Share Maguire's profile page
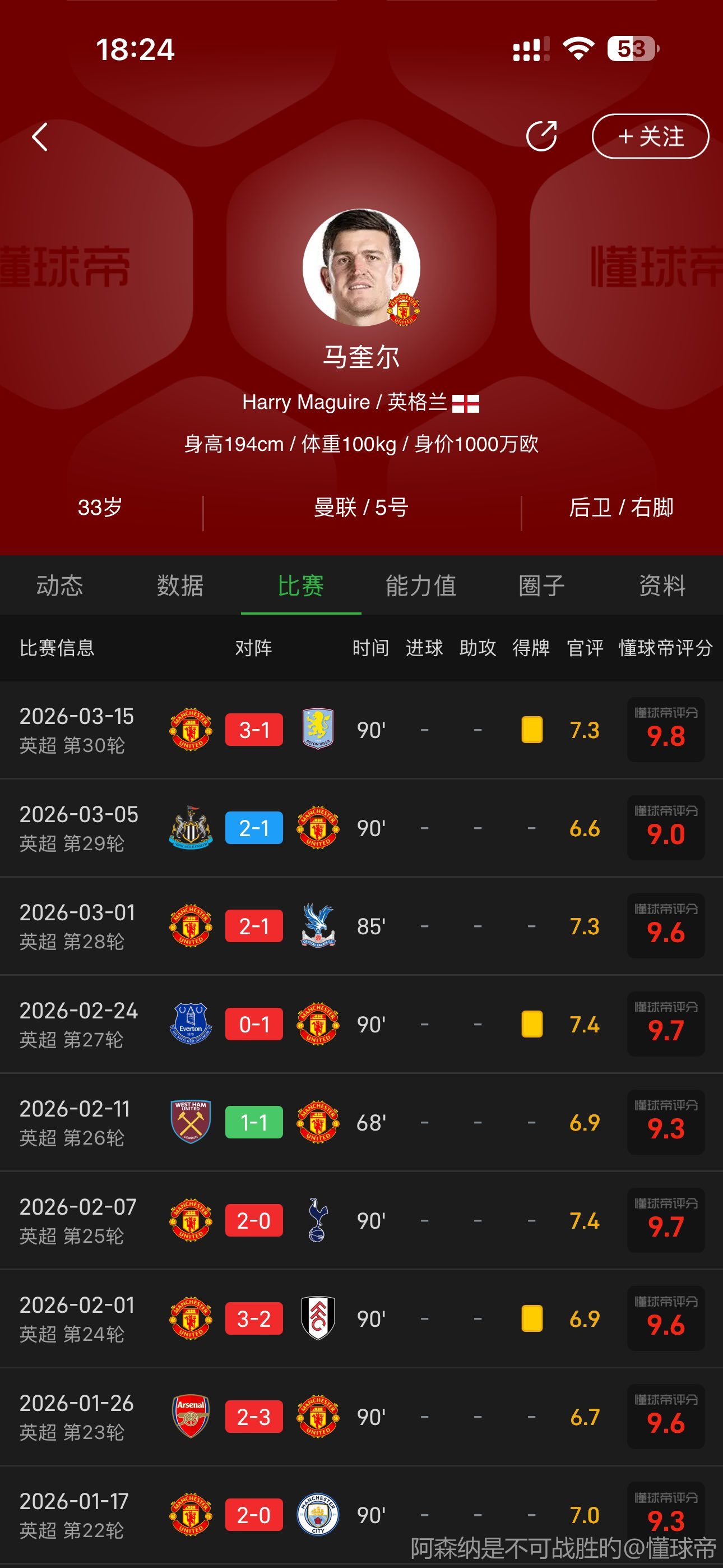Viewport: 723px width, 1568px height. tap(541, 136)
